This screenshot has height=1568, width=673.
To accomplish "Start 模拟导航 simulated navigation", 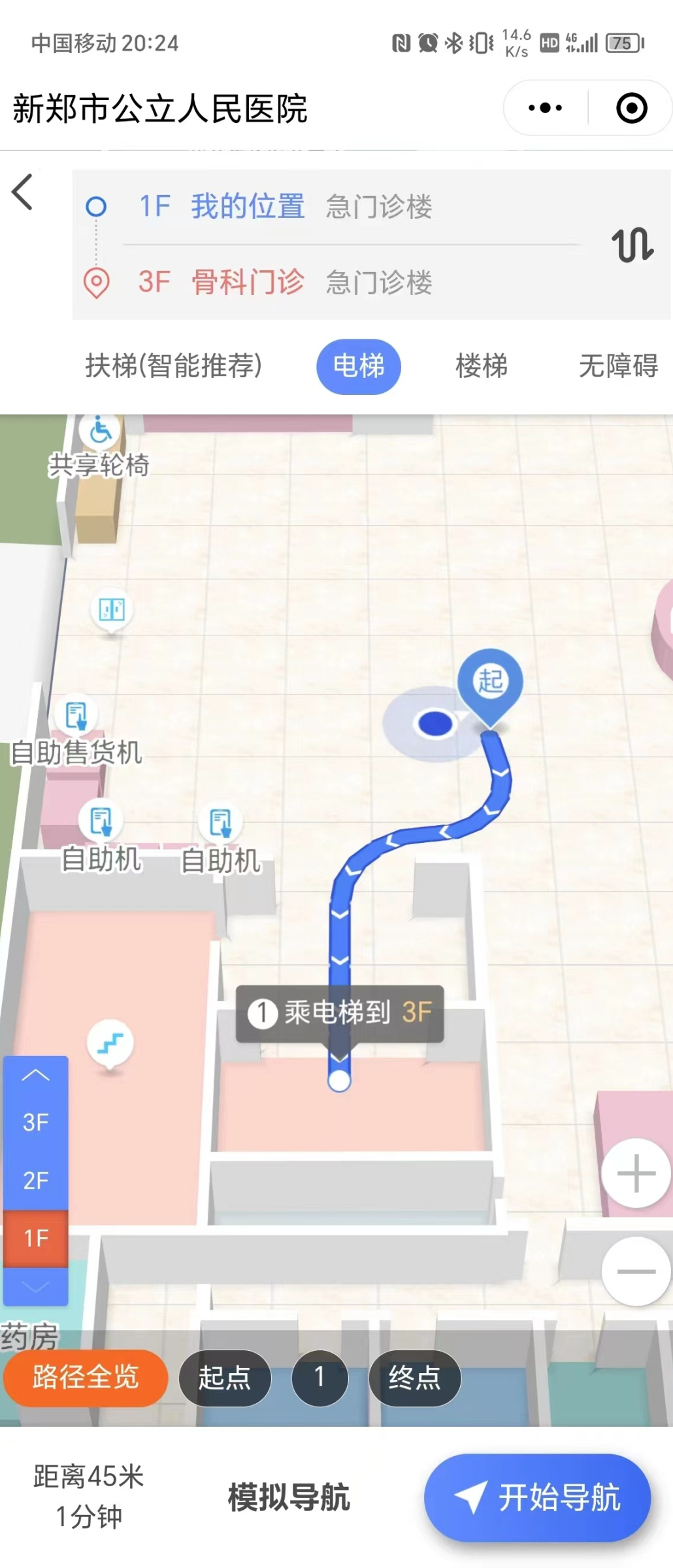I will pyautogui.click(x=289, y=1497).
